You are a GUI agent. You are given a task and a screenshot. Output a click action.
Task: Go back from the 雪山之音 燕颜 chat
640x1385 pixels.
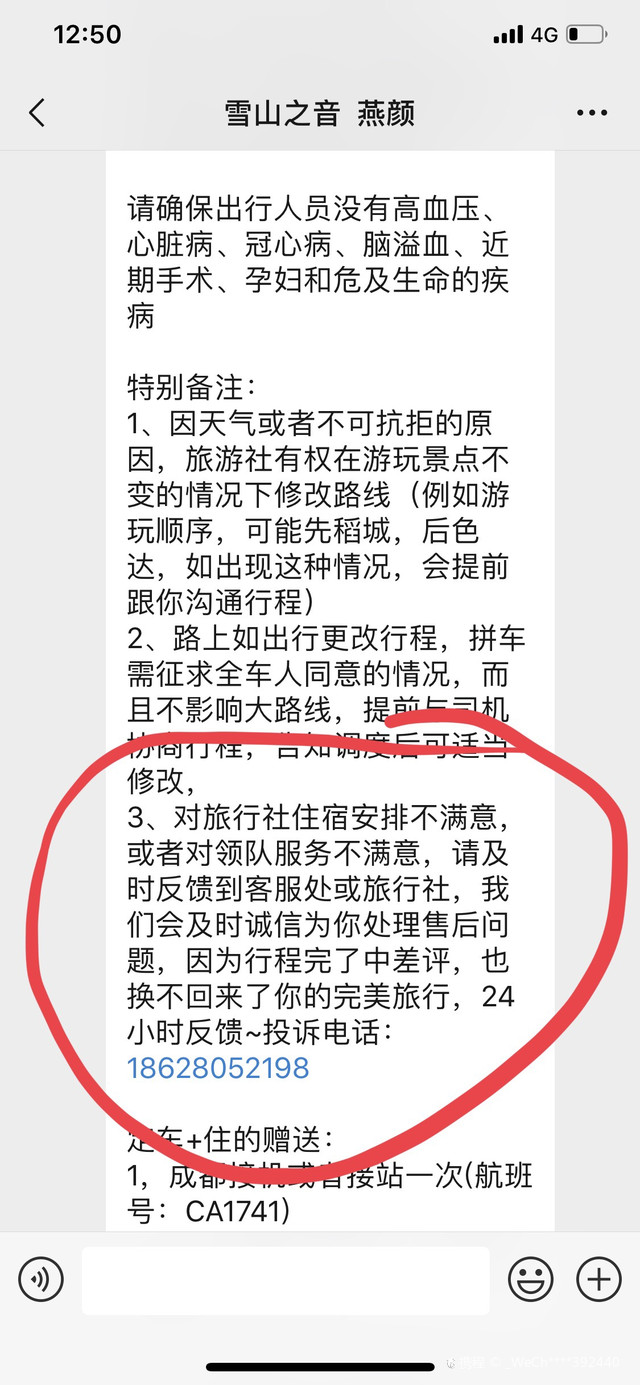(x=37, y=113)
